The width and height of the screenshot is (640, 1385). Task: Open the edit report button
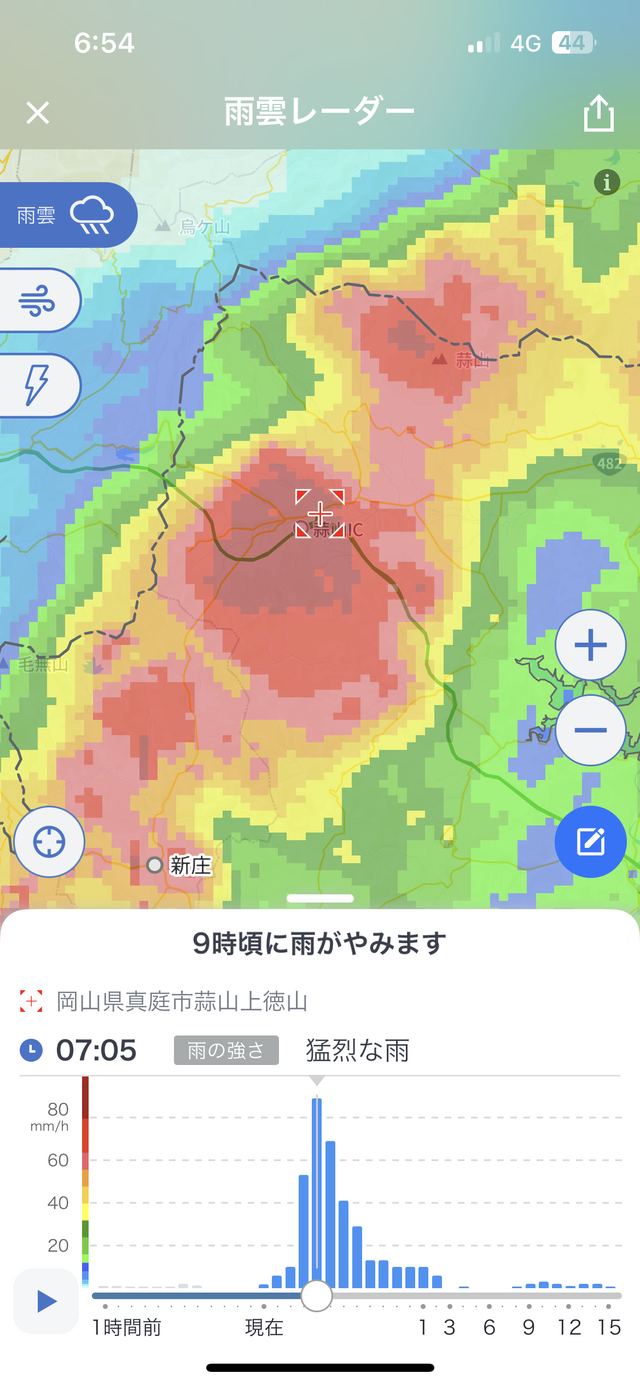point(590,842)
